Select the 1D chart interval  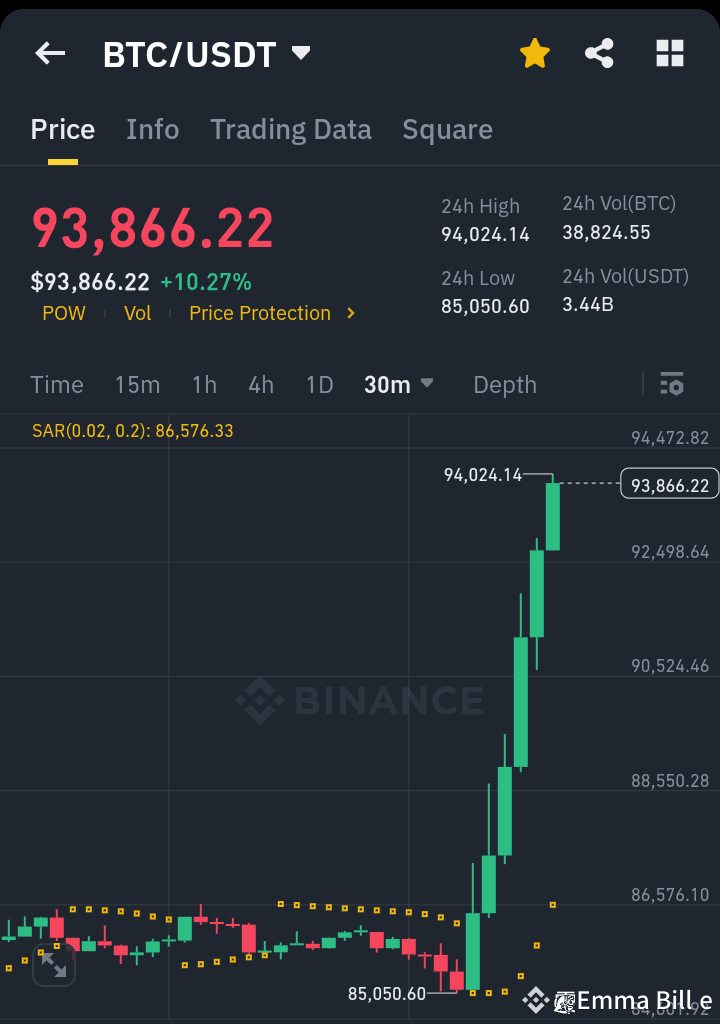tap(319, 384)
